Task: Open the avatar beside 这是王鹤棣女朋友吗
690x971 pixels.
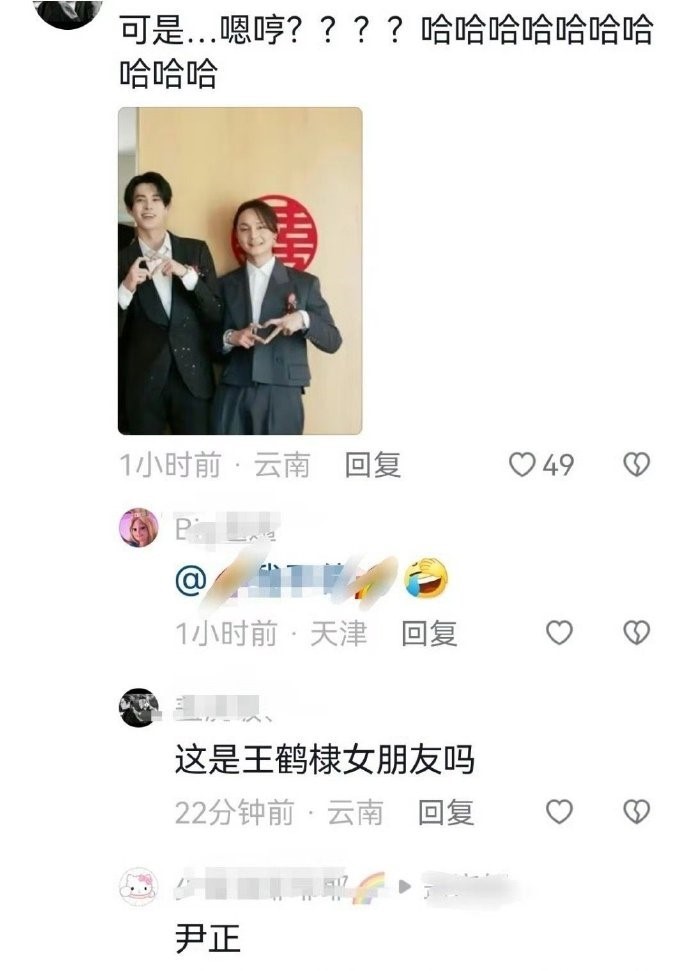Action: pos(139,708)
